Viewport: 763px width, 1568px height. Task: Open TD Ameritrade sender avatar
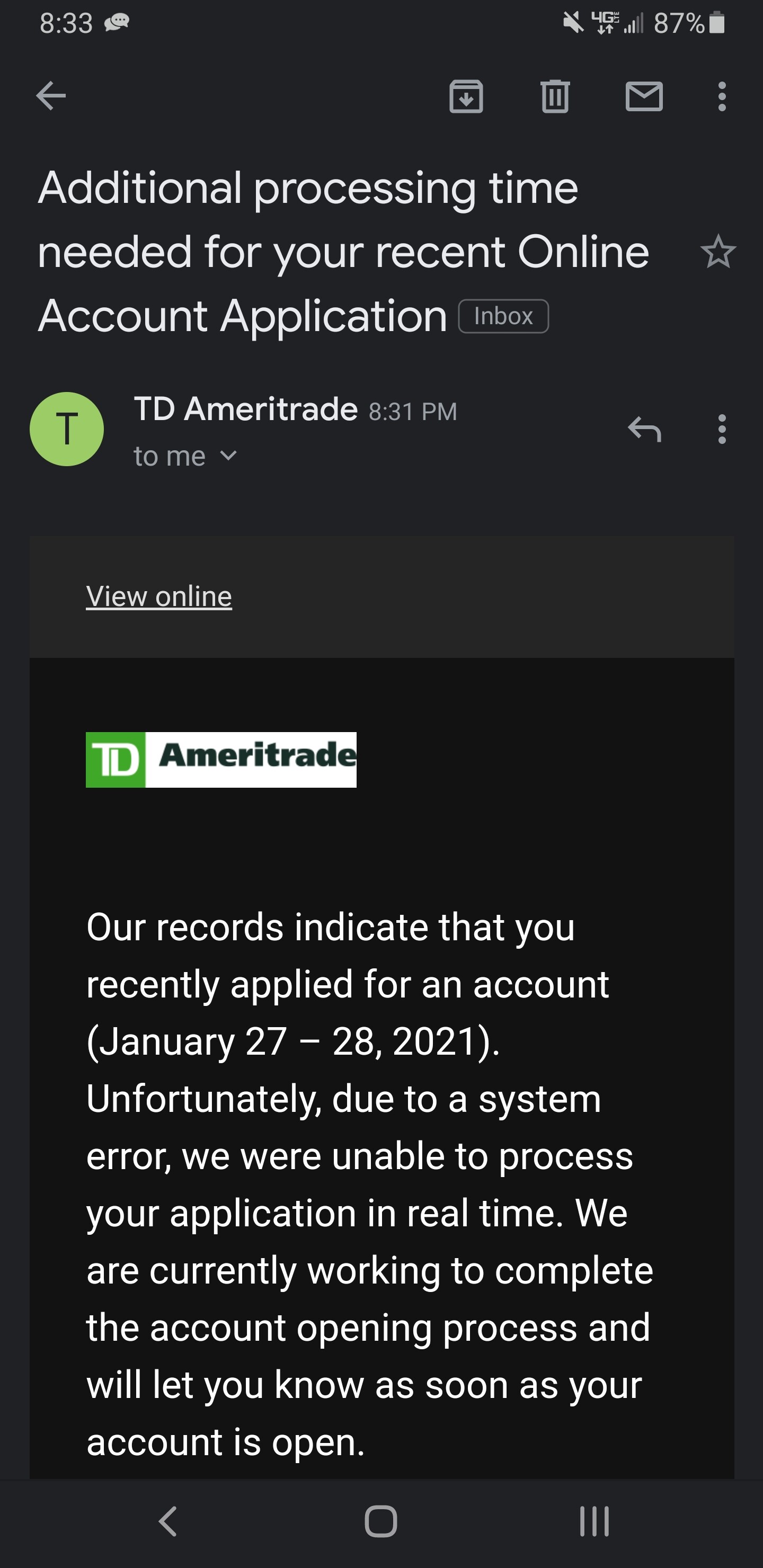click(67, 429)
